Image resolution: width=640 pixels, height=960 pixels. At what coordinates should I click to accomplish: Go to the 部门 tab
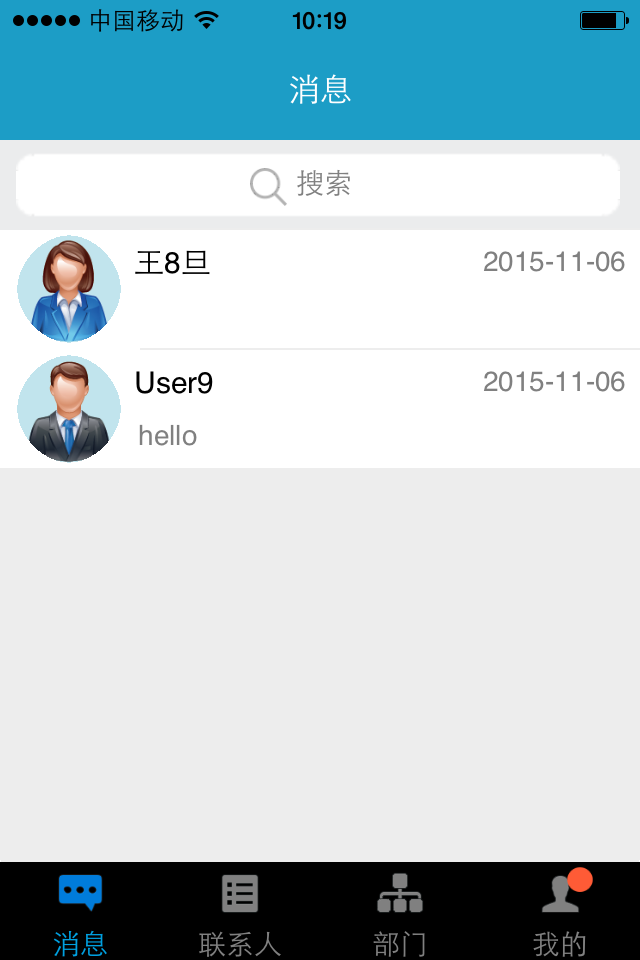400,911
